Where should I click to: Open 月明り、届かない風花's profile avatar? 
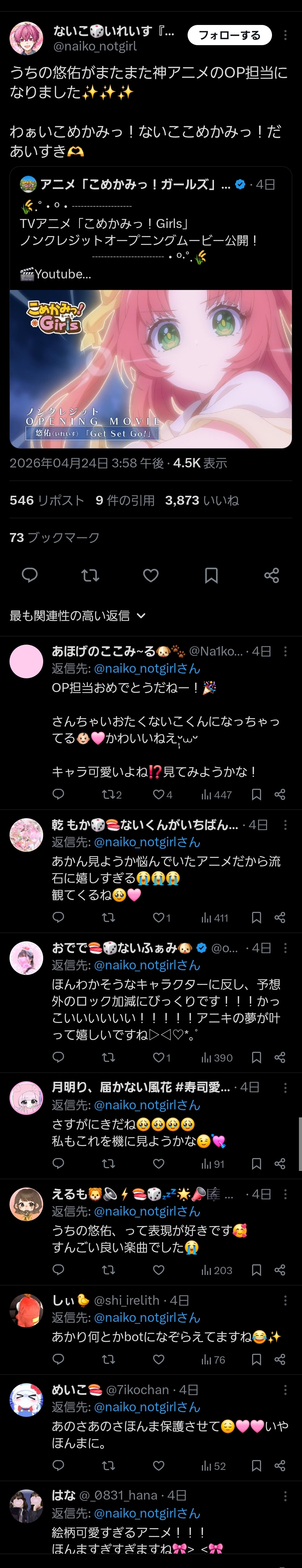tap(26, 1097)
